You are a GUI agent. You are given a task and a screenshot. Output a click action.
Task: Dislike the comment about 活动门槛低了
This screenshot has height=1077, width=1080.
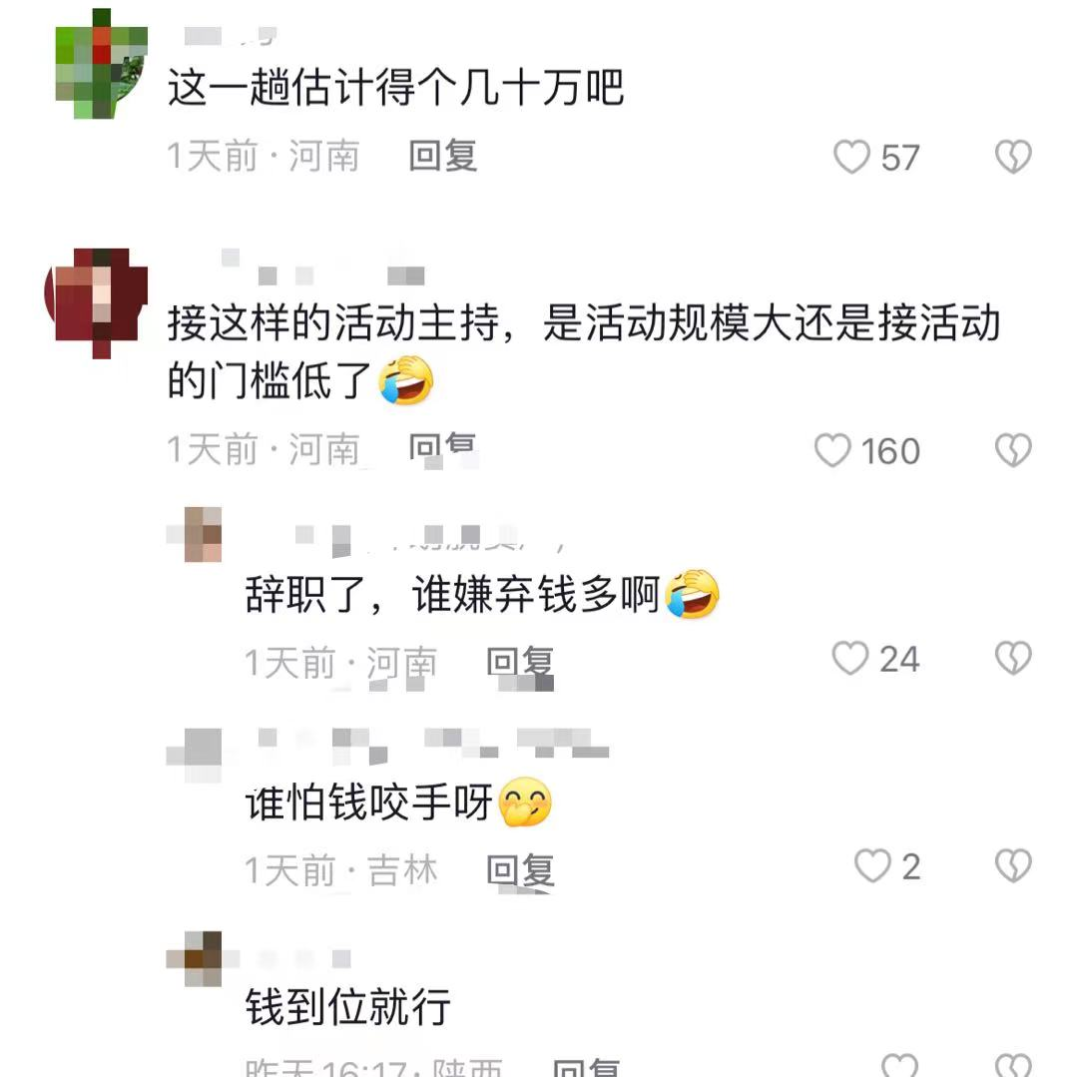click(x=1013, y=451)
